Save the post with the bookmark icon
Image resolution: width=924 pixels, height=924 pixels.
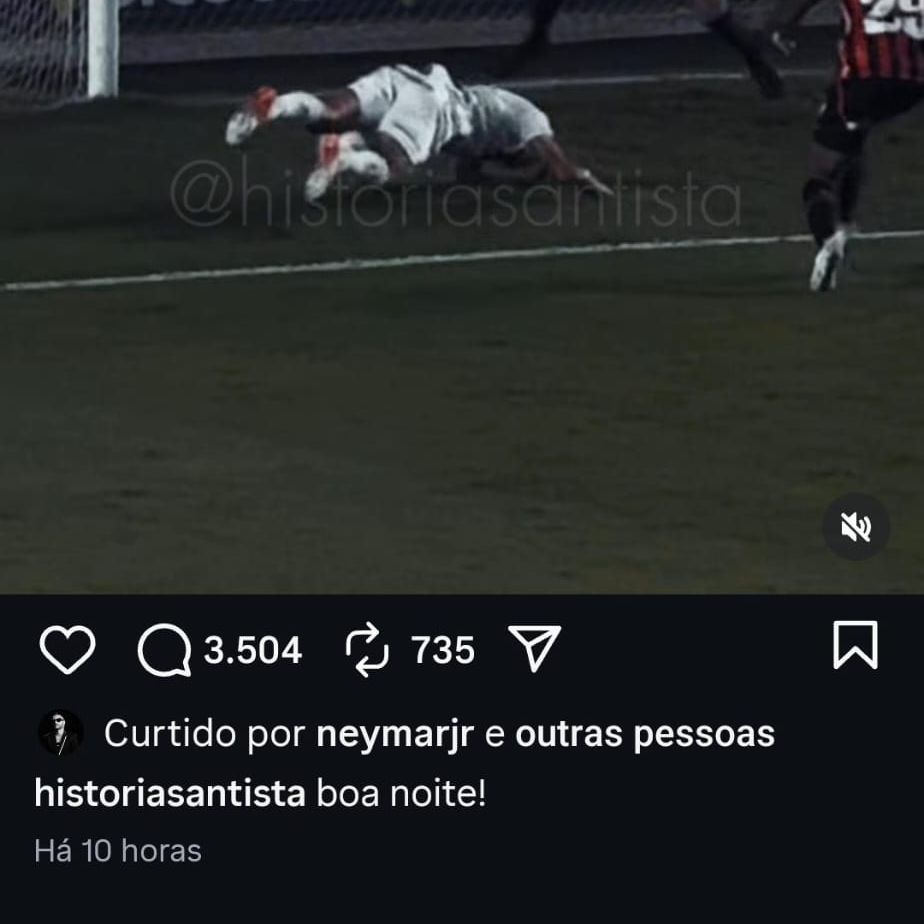tap(855, 646)
